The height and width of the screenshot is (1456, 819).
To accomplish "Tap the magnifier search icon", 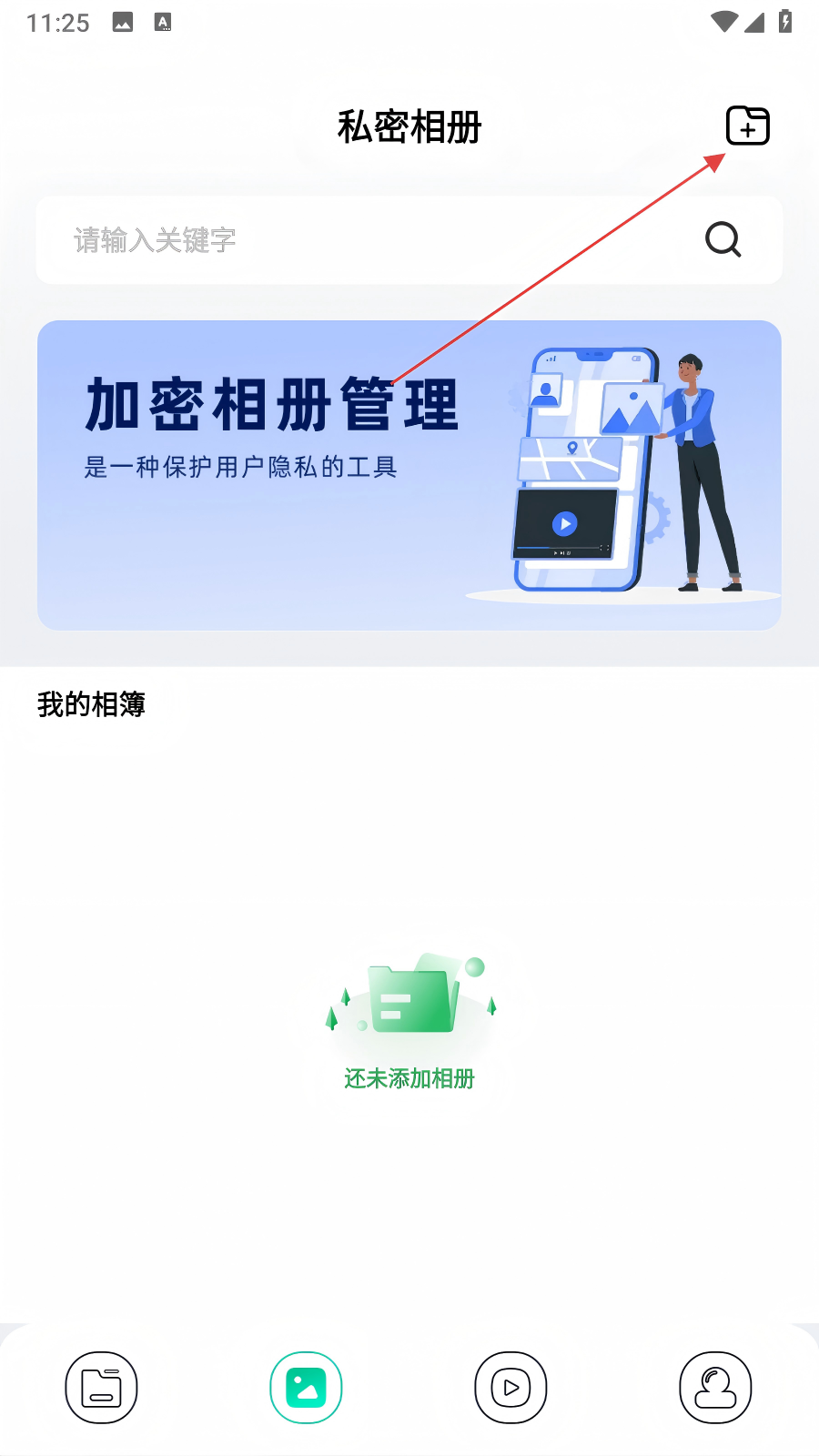I will pos(723,240).
